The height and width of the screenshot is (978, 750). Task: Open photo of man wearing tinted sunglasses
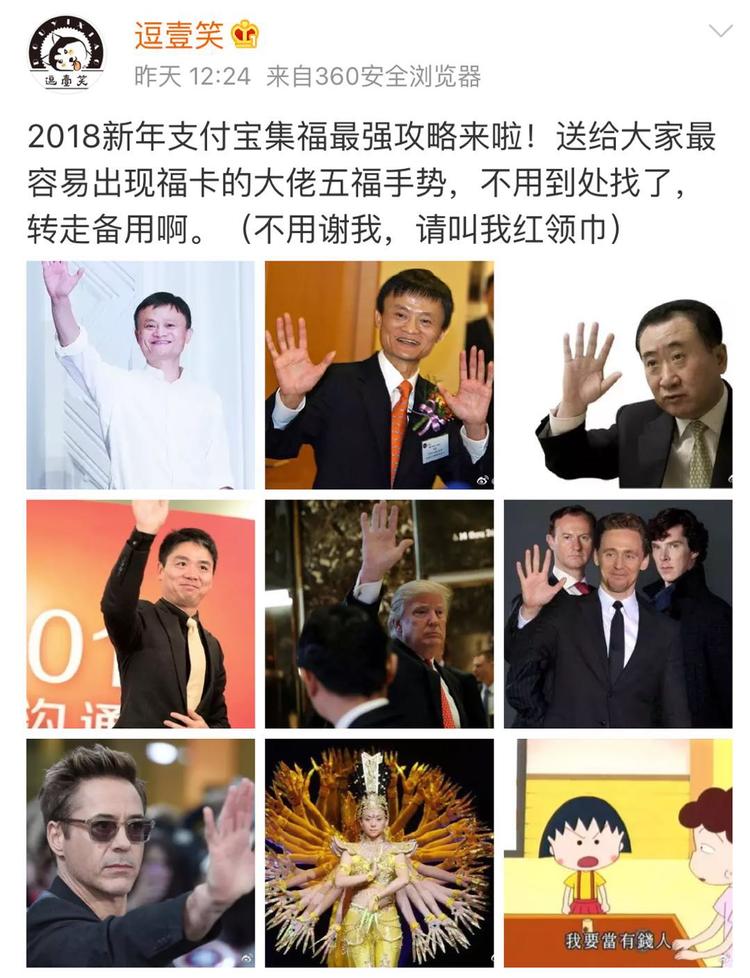141,852
